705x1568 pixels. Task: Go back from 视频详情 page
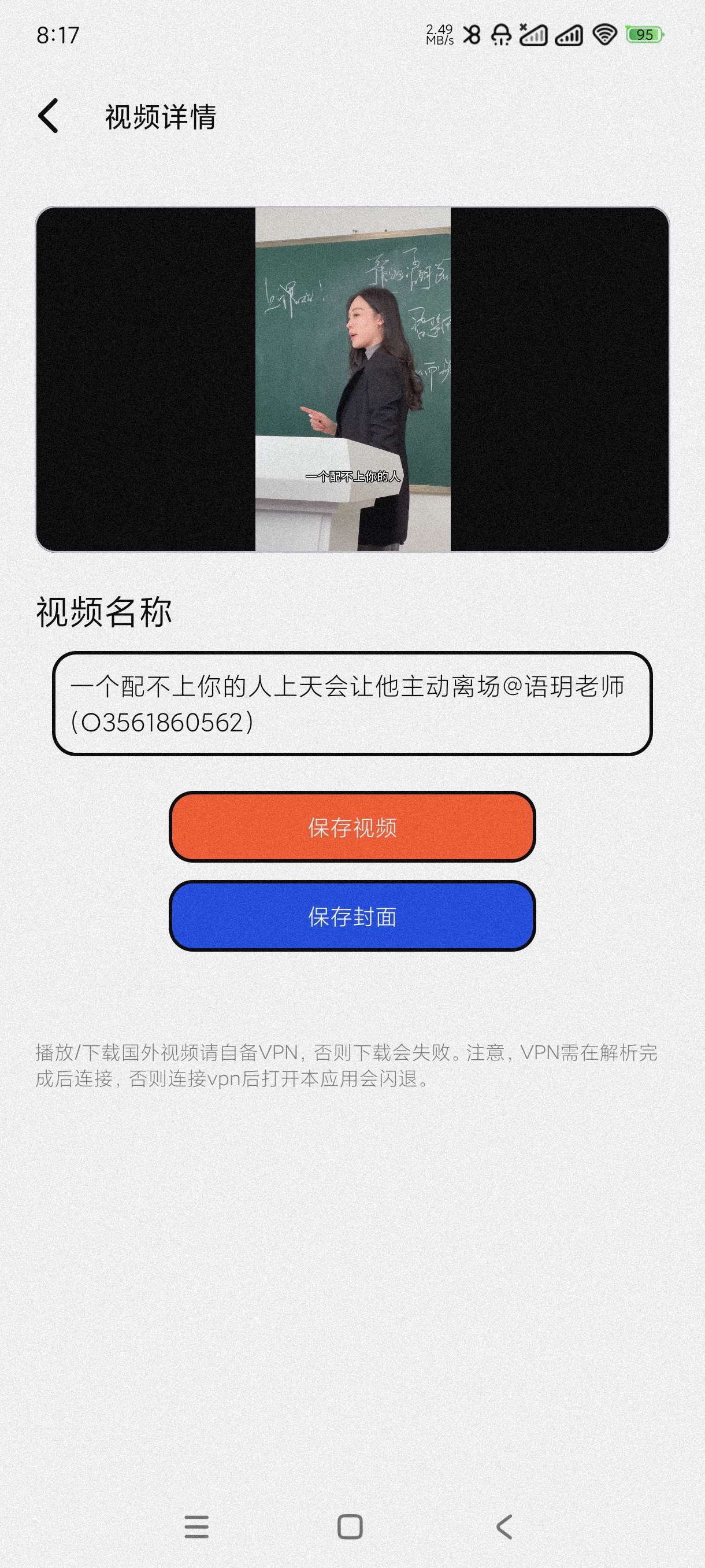(48, 116)
